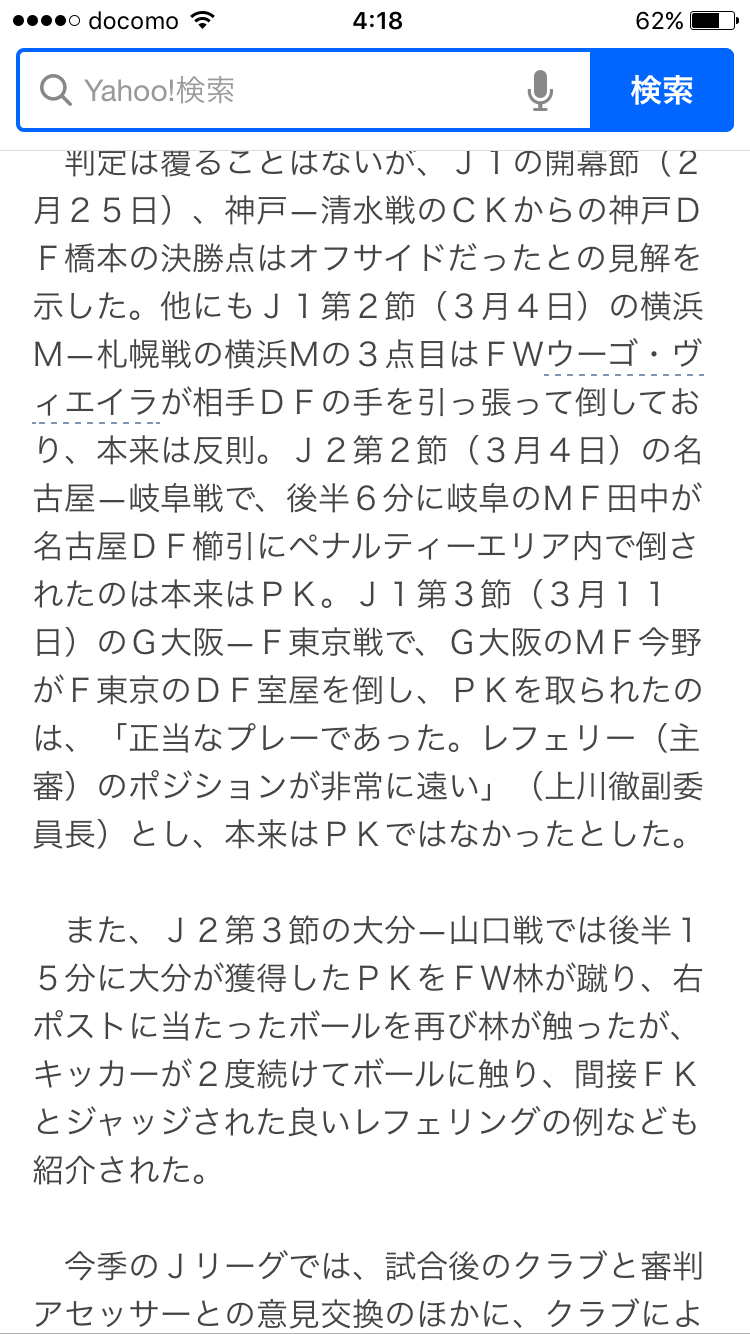Start voice search with the microphone icon
This screenshot has height=1334, width=750.
(540, 91)
